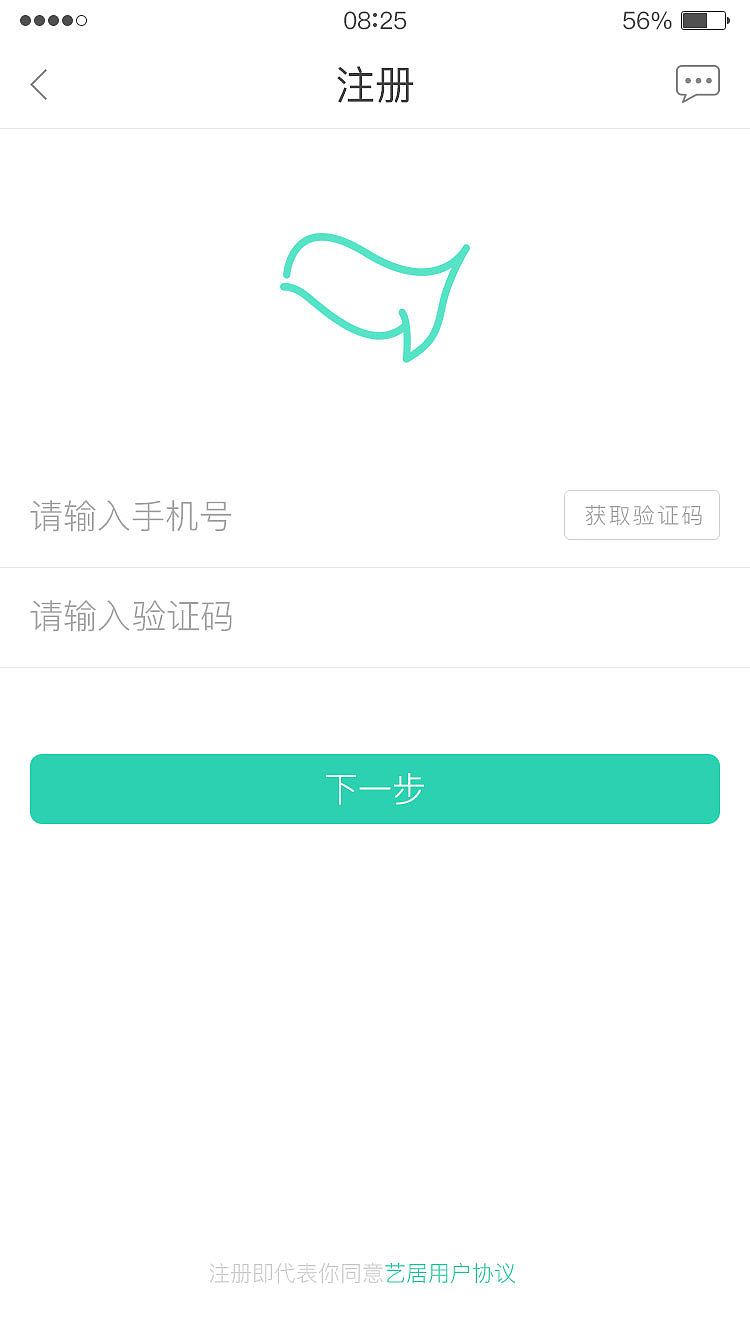Select the speech bubble icon top right

click(698, 83)
